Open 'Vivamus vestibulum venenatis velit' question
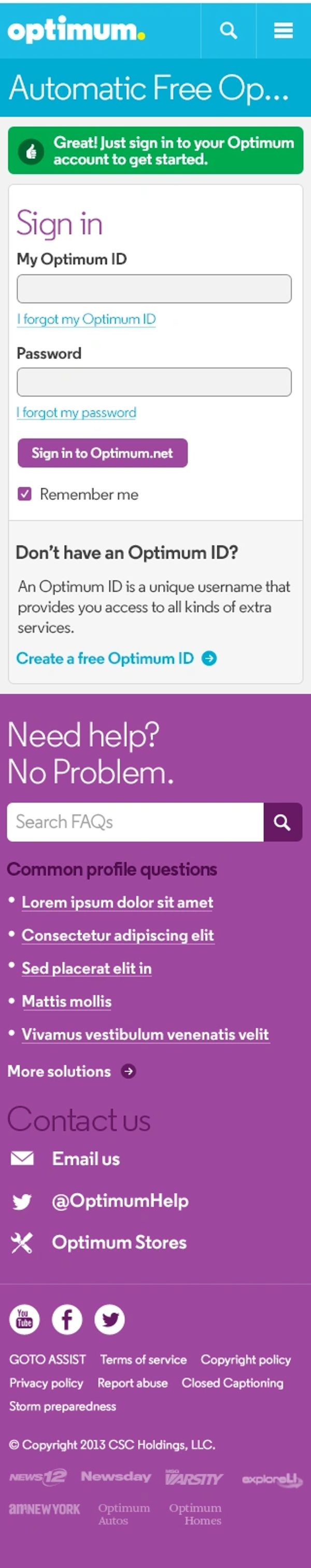Screen dimensions: 311x1568 [x=145, y=1034]
